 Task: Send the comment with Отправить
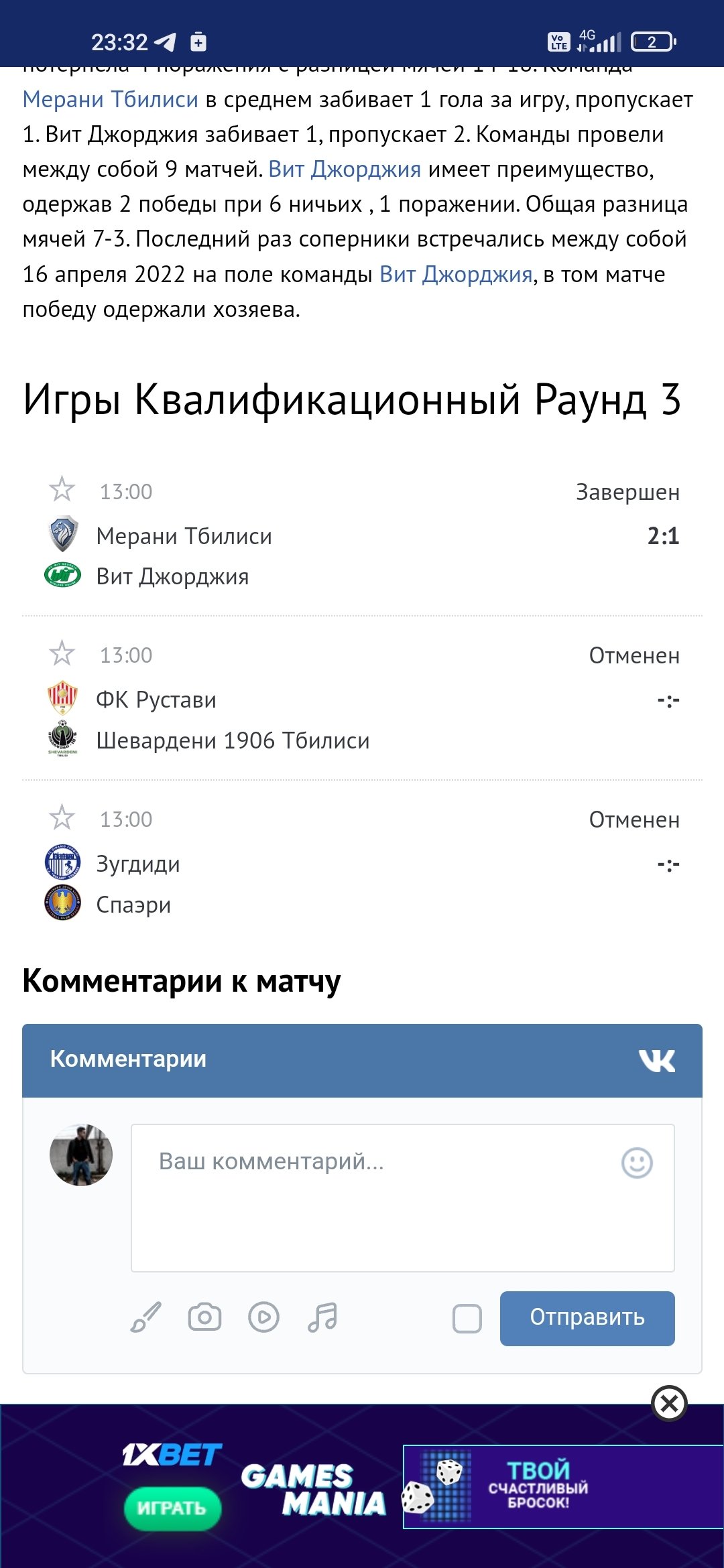(x=587, y=1318)
